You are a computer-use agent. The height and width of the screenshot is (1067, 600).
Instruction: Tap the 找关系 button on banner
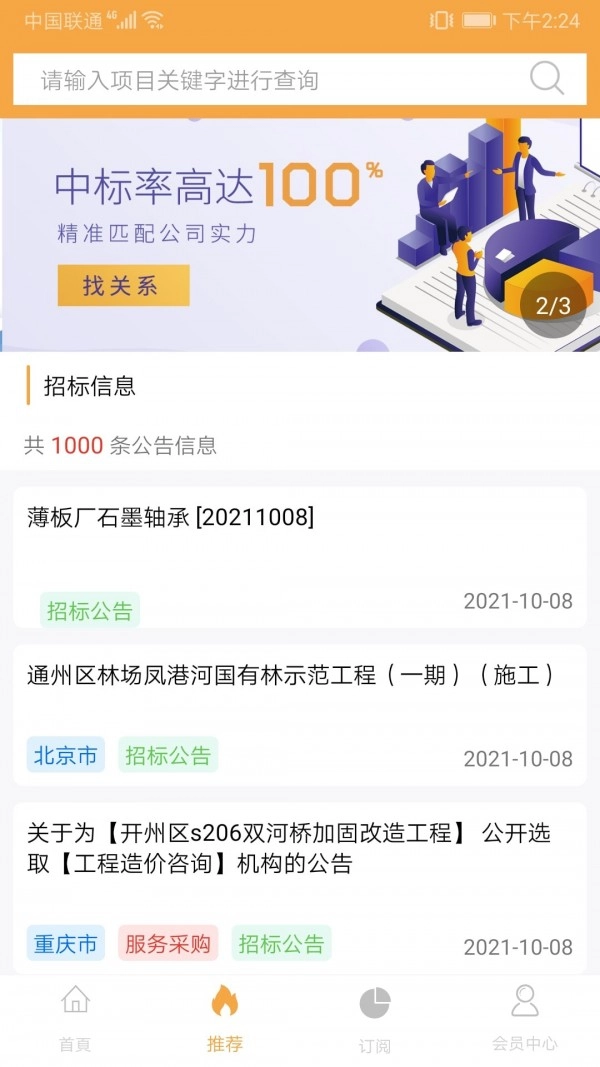(x=122, y=286)
